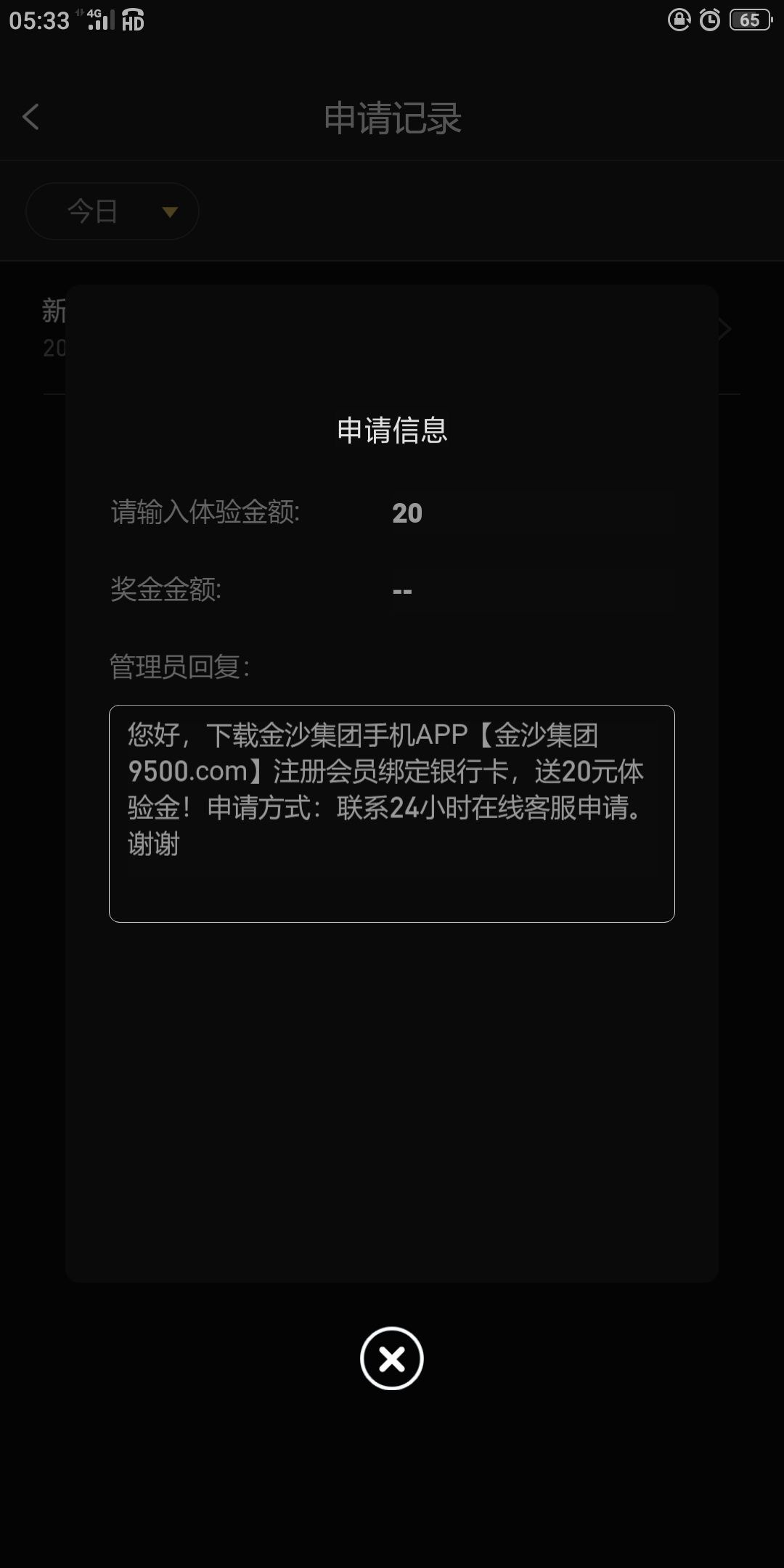Image resolution: width=784 pixels, height=1568 pixels.
Task: Tap the battery indicator showing 65
Action: [x=751, y=21]
